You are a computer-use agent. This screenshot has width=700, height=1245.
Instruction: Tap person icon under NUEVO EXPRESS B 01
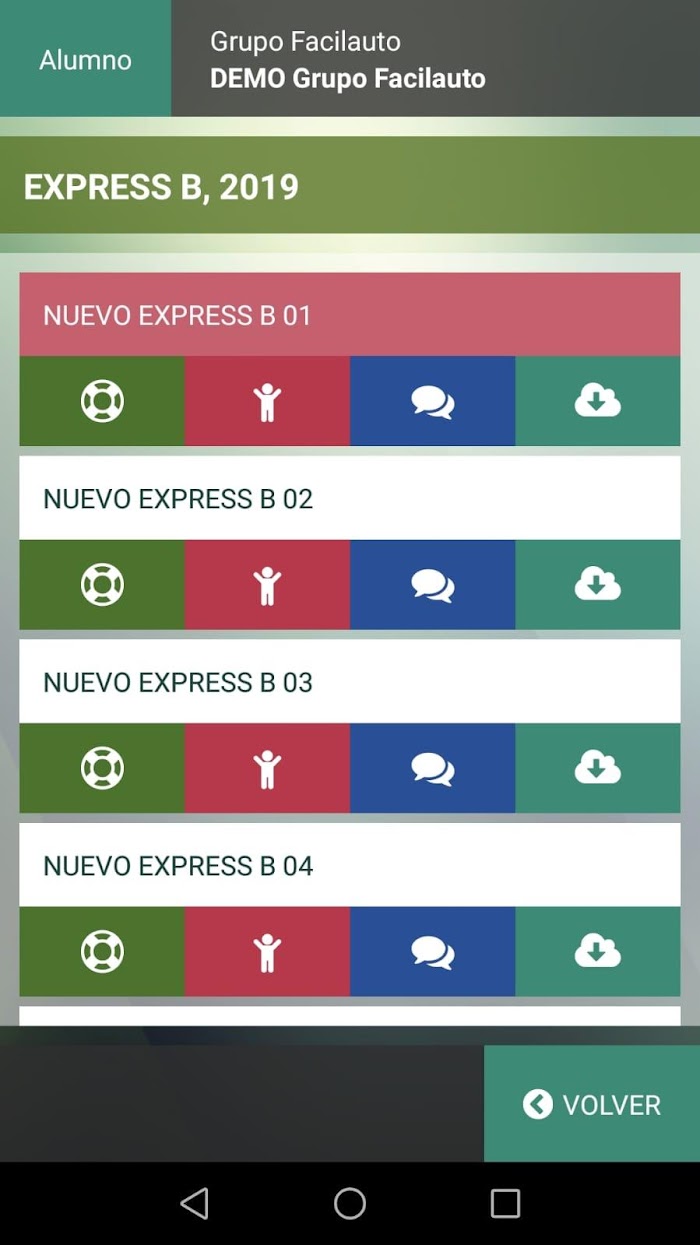pos(267,401)
